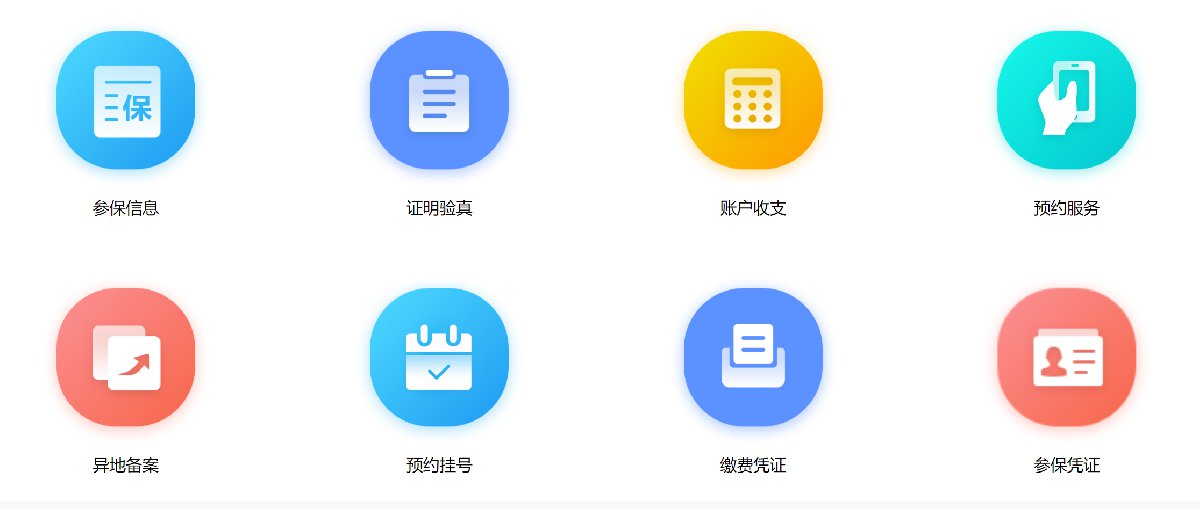
Task: Tap the 账户收支 calculator icon
Action: click(753, 101)
